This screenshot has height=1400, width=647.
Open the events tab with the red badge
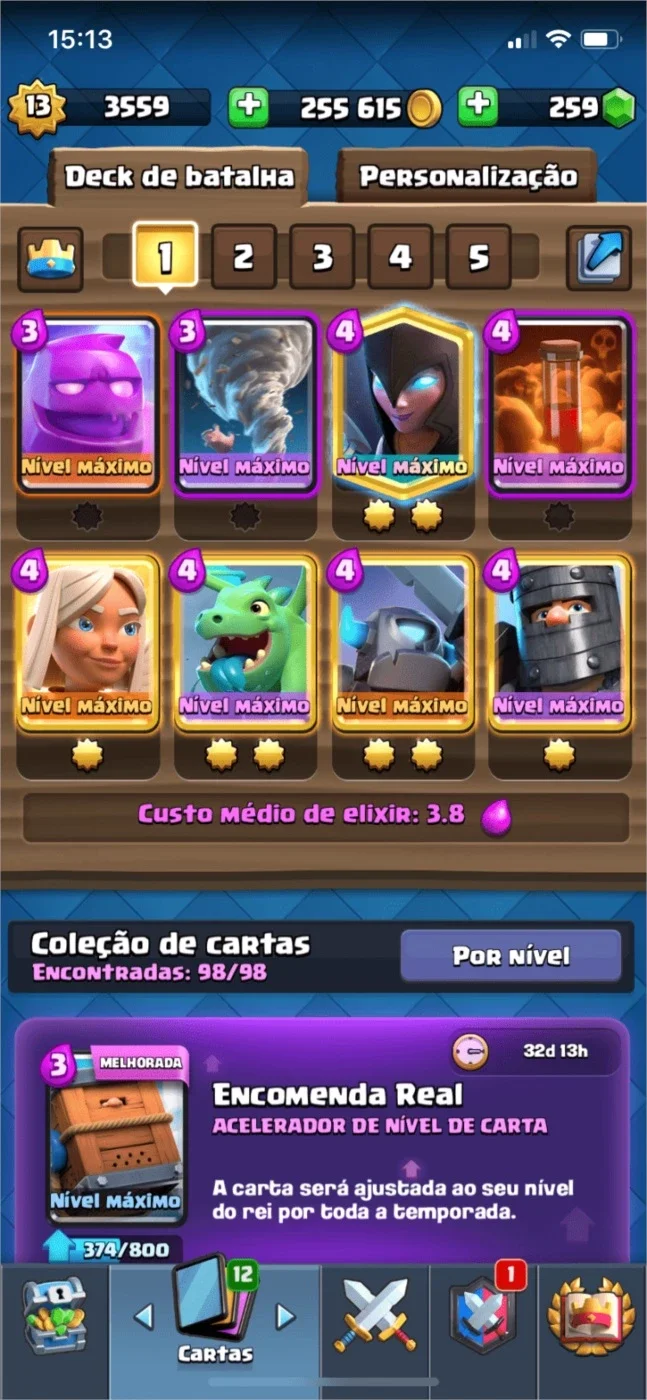click(x=484, y=1314)
